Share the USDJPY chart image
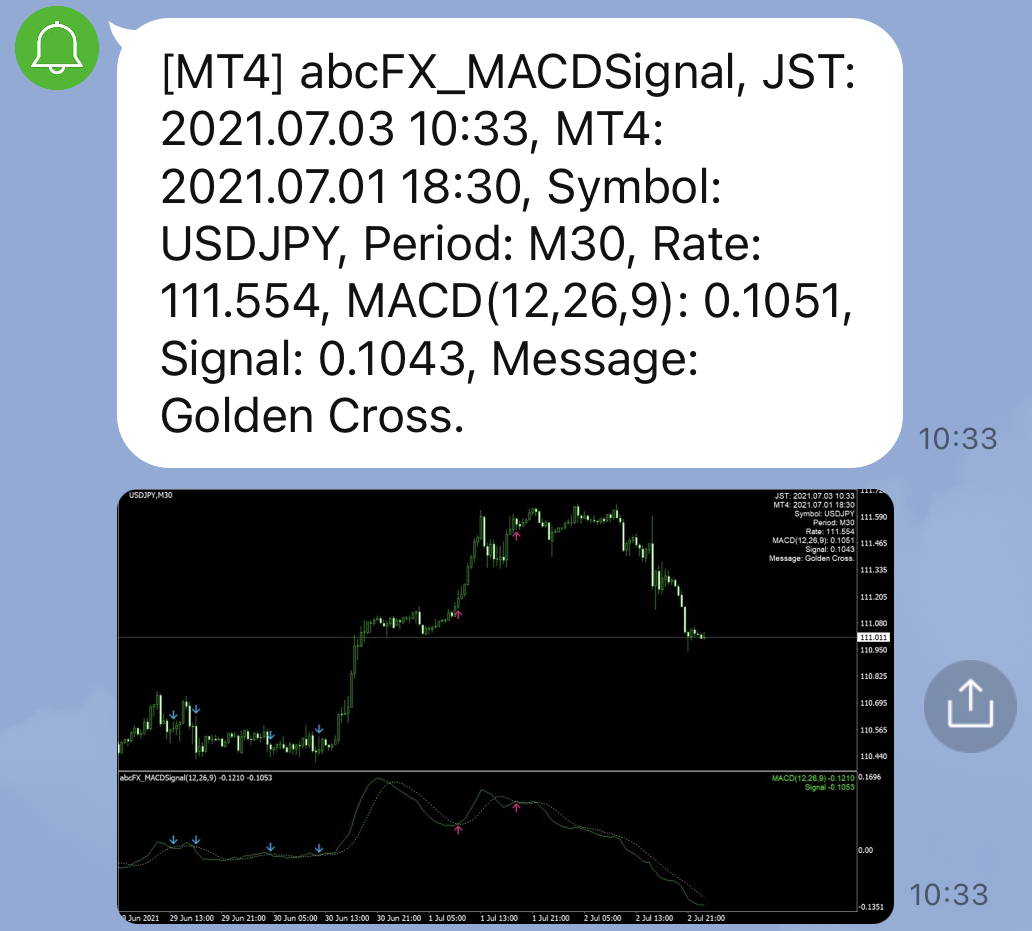Viewport: 1032px width, 931px height. point(968,706)
